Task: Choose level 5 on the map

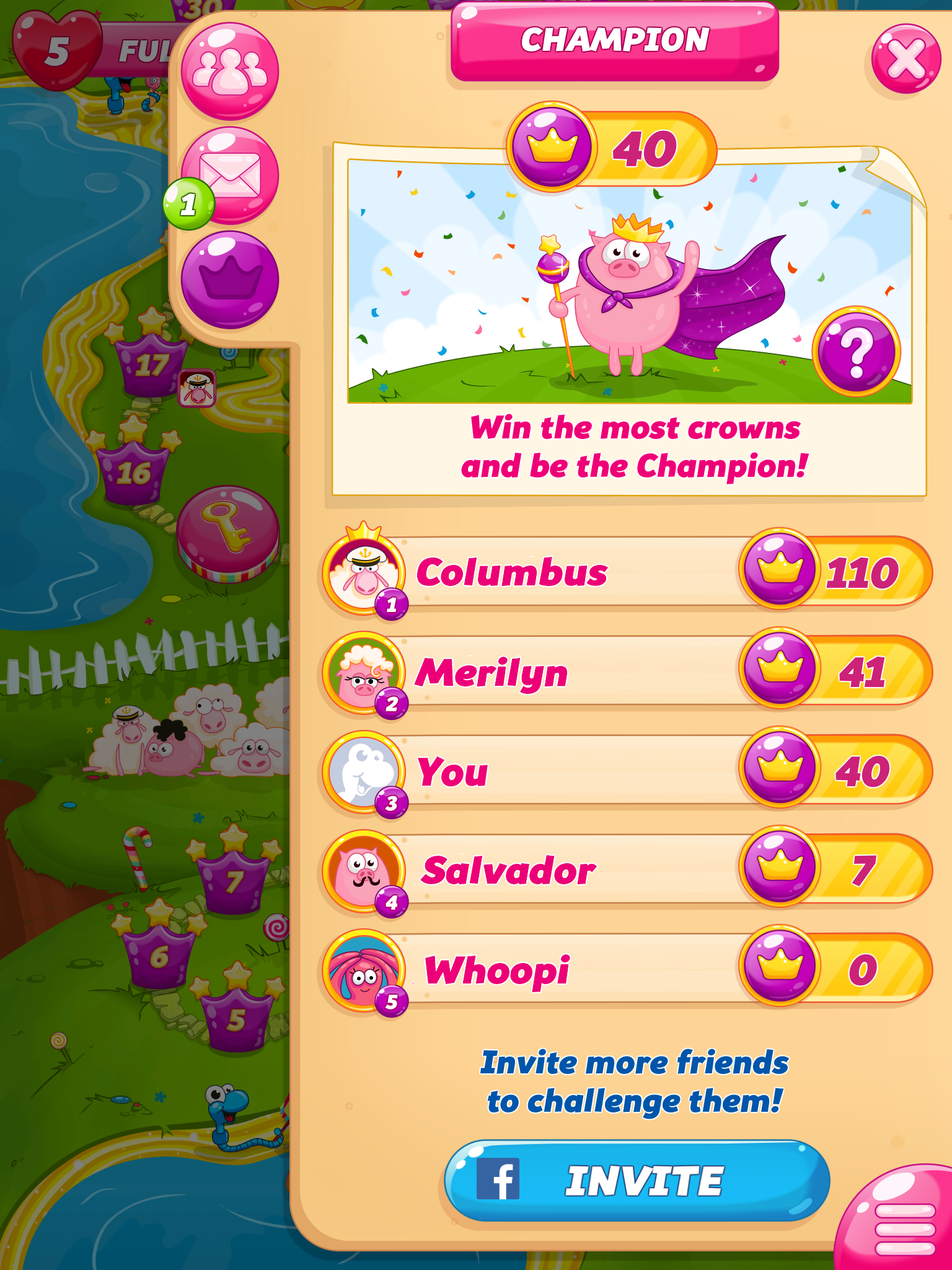Action: click(x=236, y=1020)
